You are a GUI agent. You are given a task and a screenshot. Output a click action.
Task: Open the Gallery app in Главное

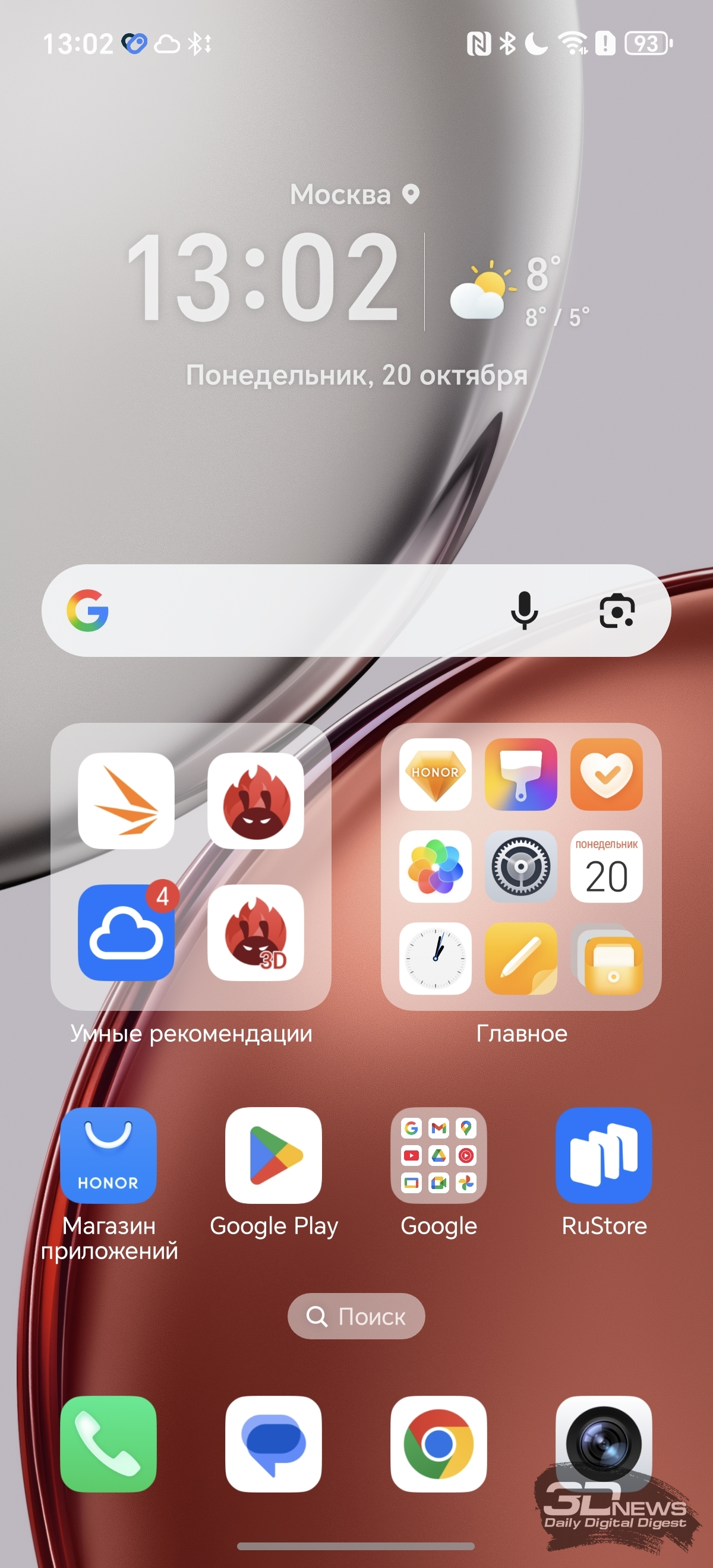[435, 866]
